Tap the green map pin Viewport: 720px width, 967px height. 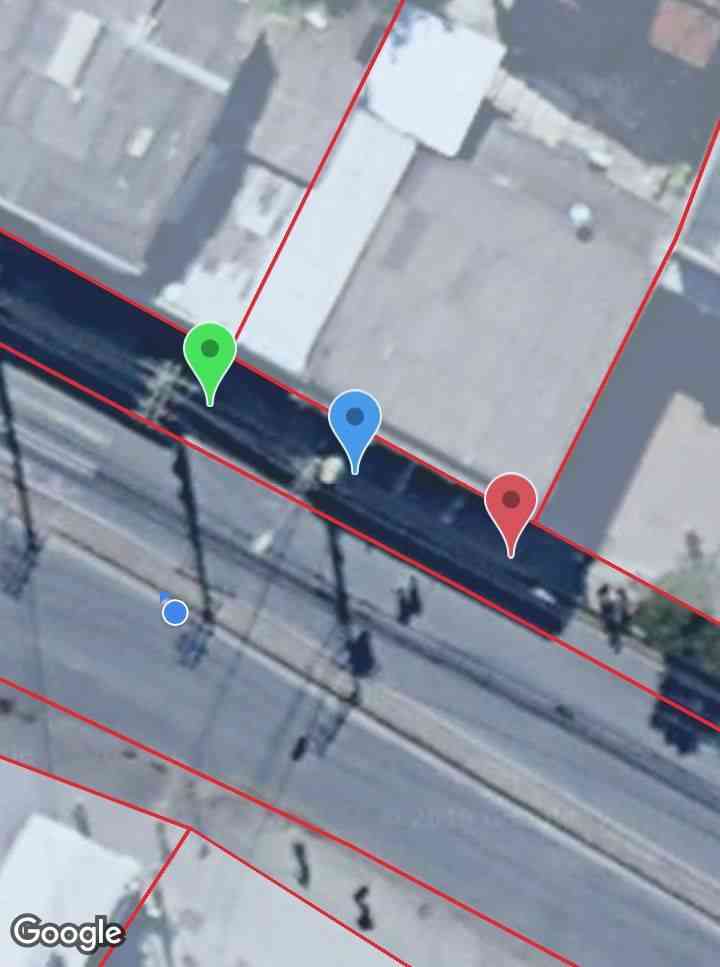(209, 352)
